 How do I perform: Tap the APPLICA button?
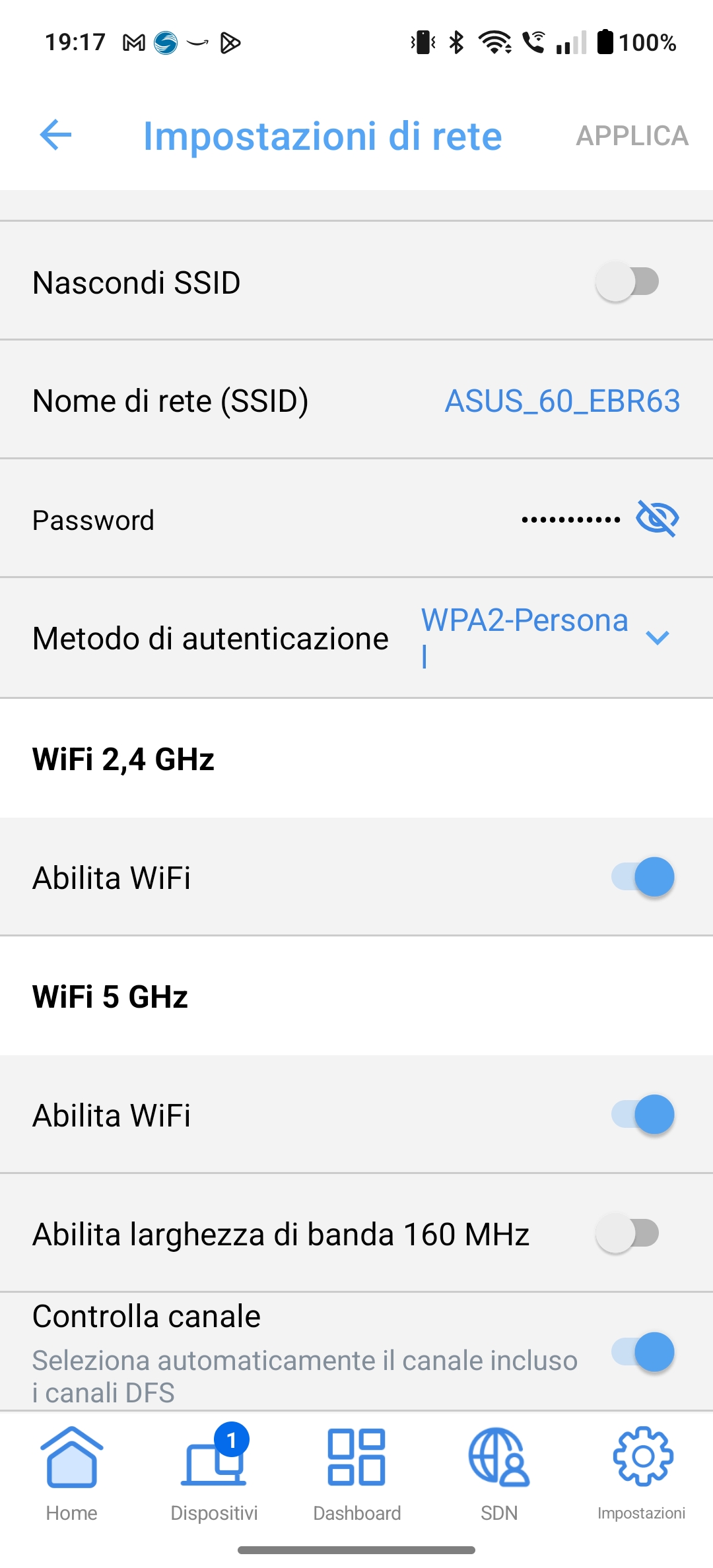coord(632,136)
